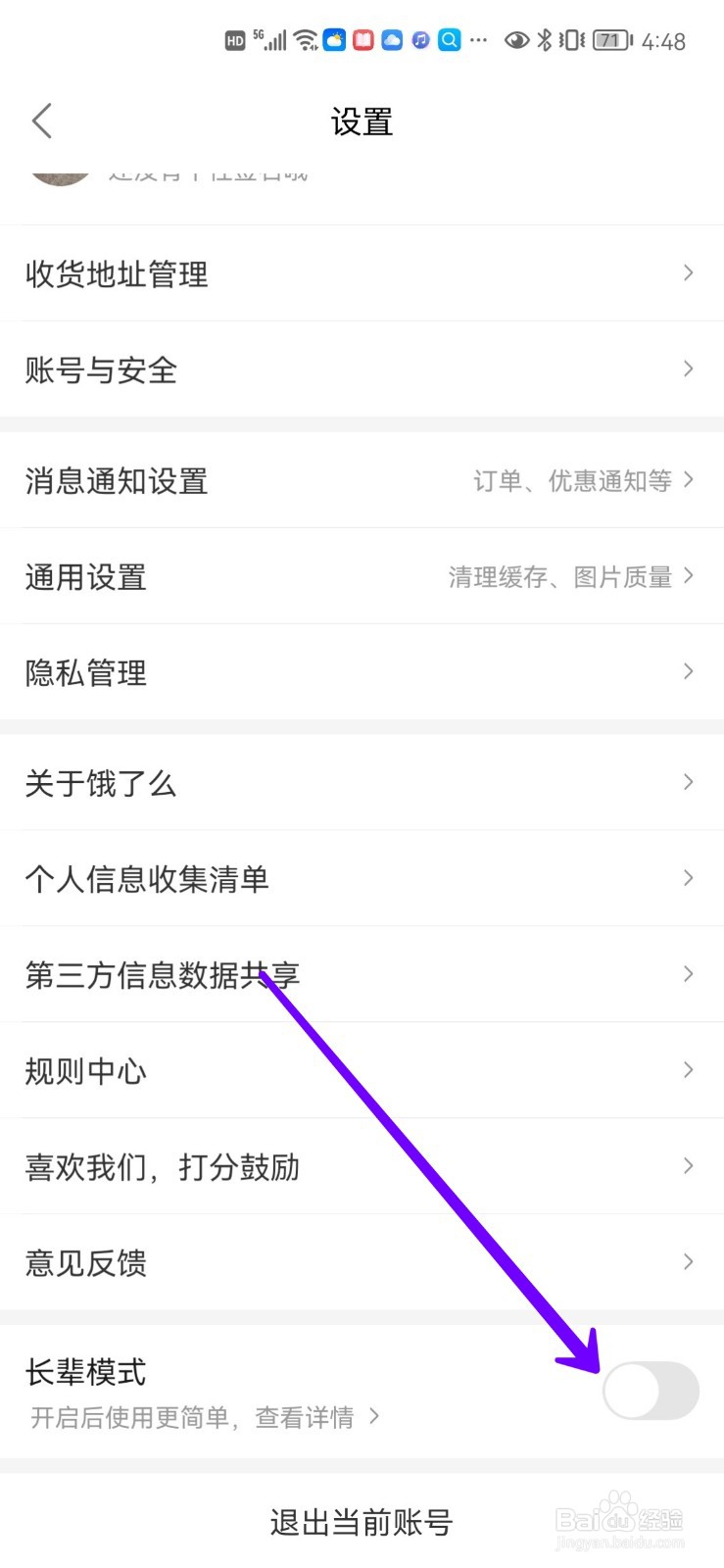Tap the Wi-Fi icon in the status bar

point(304,39)
